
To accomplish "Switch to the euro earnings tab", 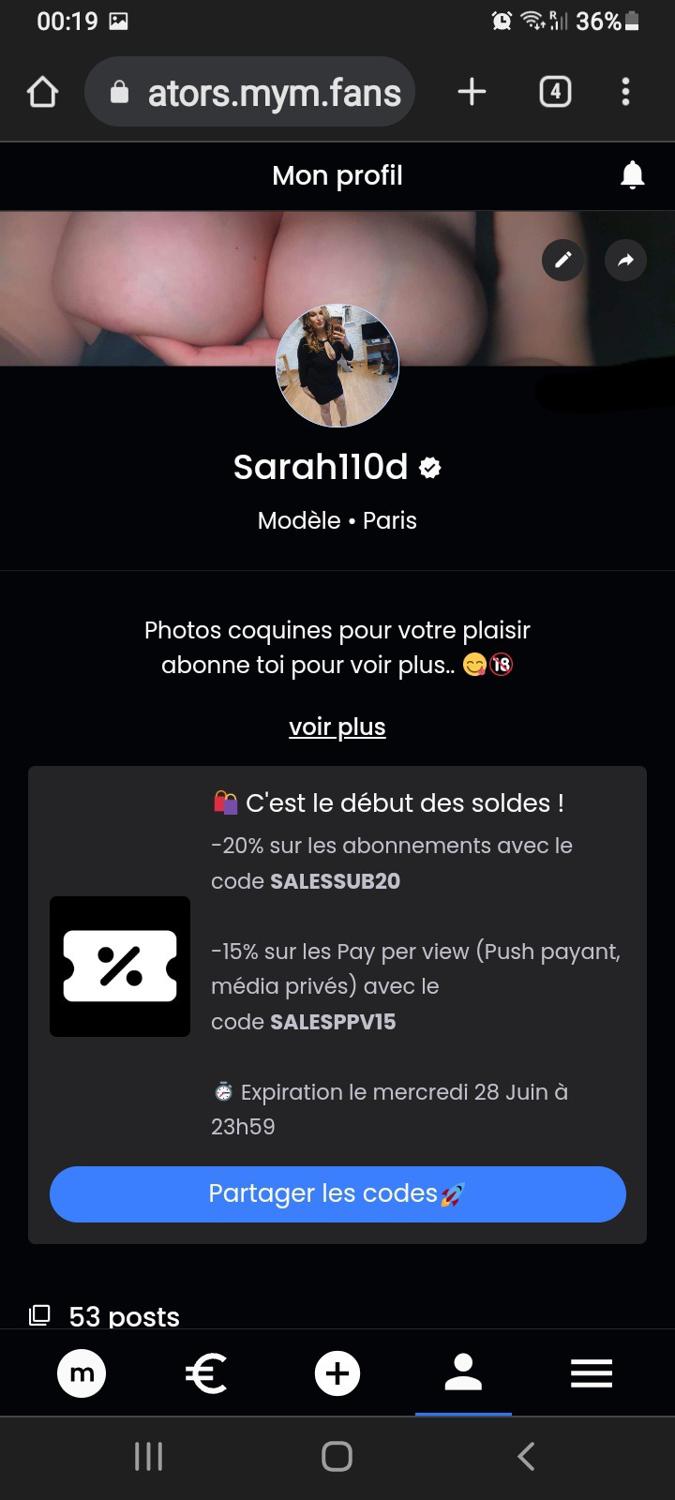I will tap(206, 1374).
